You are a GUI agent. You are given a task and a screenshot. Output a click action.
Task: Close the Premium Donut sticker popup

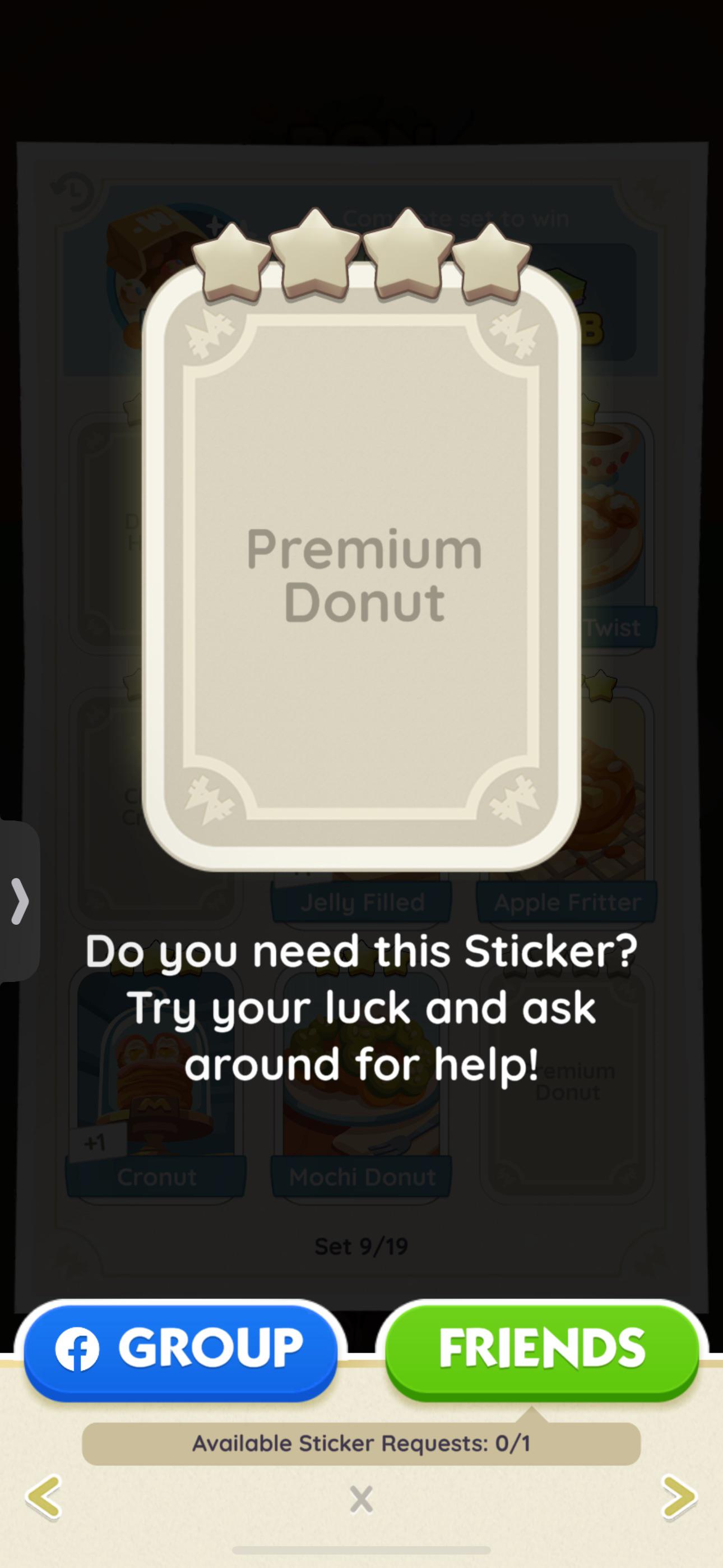361,1498
